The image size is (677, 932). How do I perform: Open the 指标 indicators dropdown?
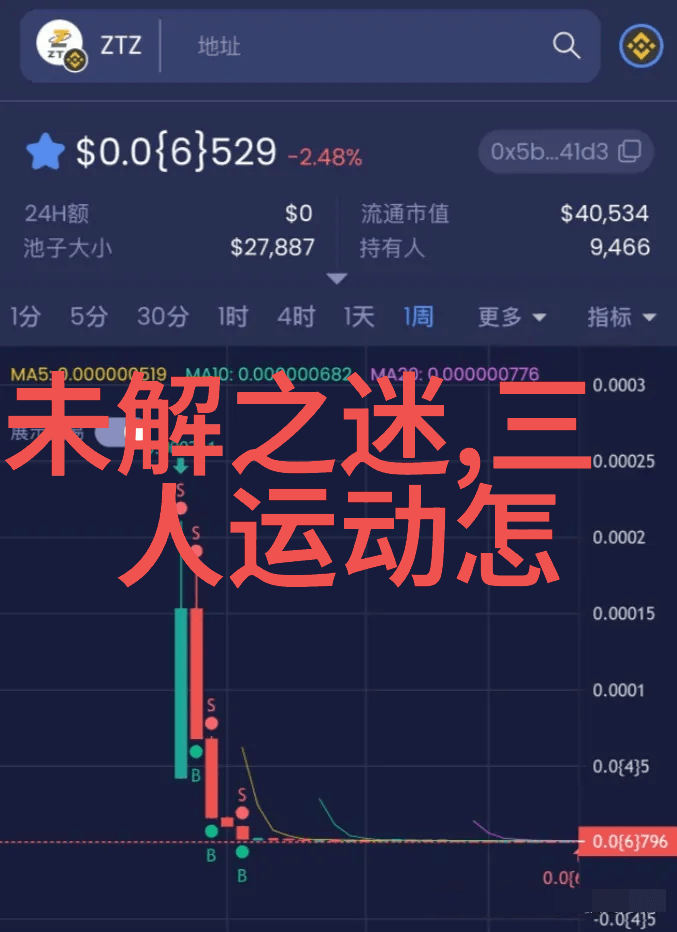click(x=621, y=317)
